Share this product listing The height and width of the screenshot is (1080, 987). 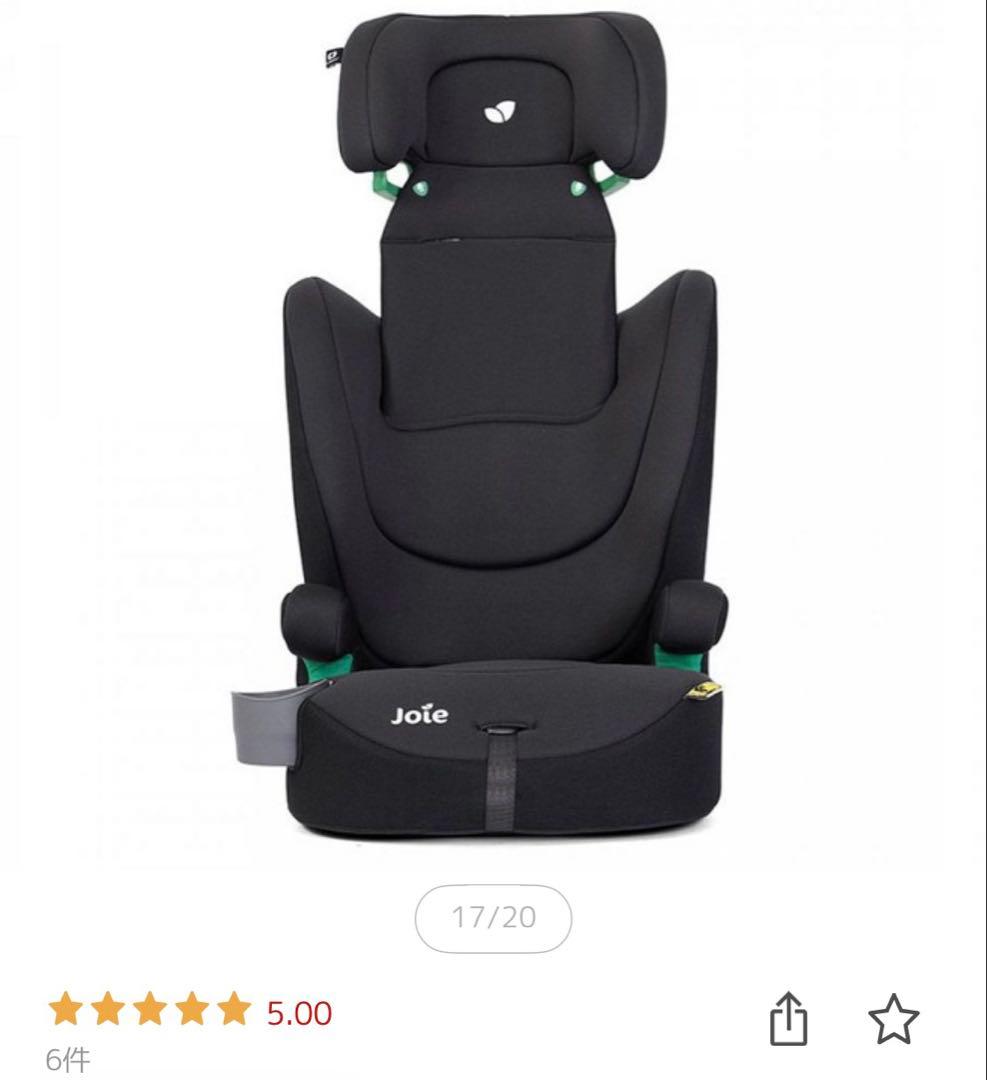tap(788, 1019)
